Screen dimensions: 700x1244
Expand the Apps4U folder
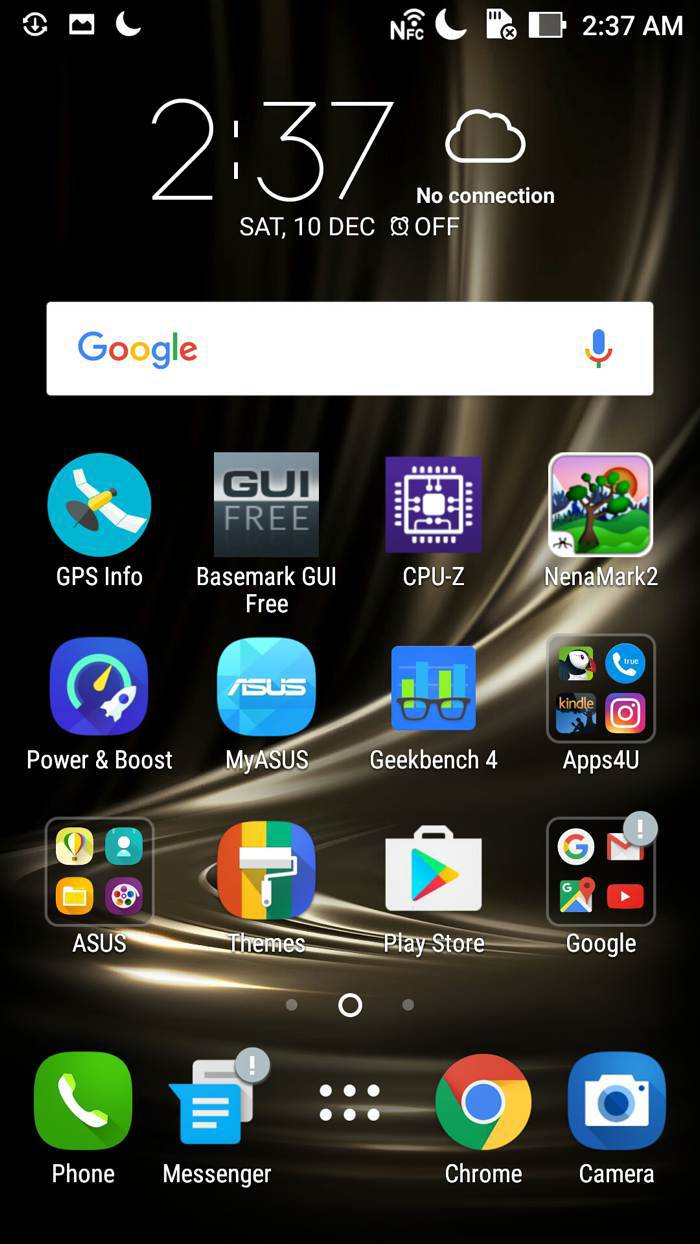pos(600,687)
